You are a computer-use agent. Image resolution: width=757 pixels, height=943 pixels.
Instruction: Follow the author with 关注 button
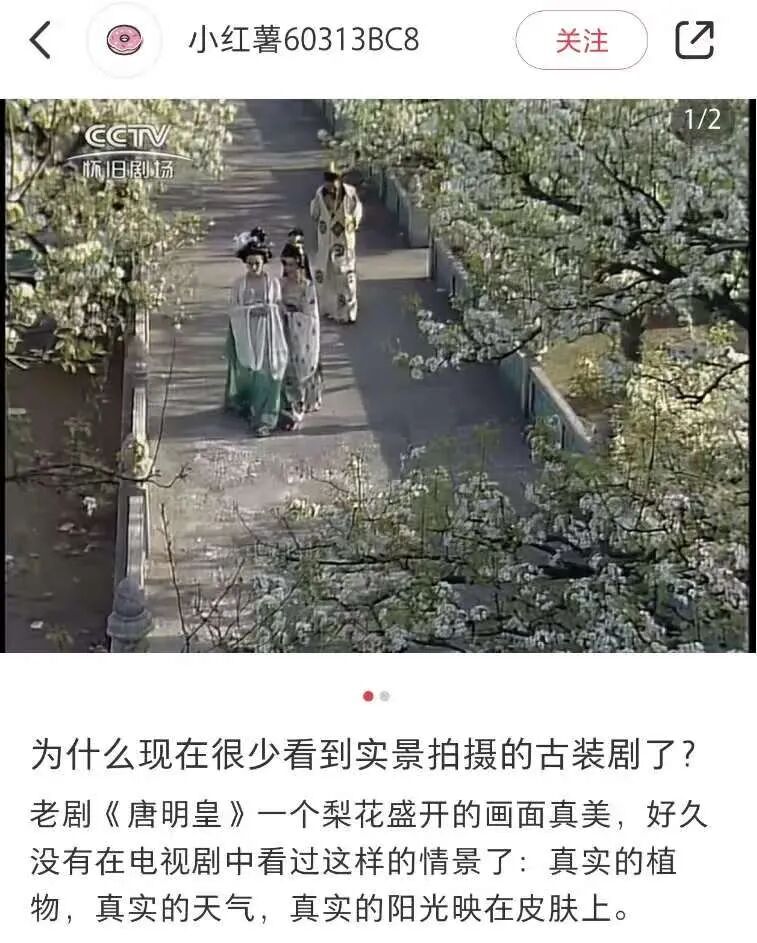coord(581,41)
